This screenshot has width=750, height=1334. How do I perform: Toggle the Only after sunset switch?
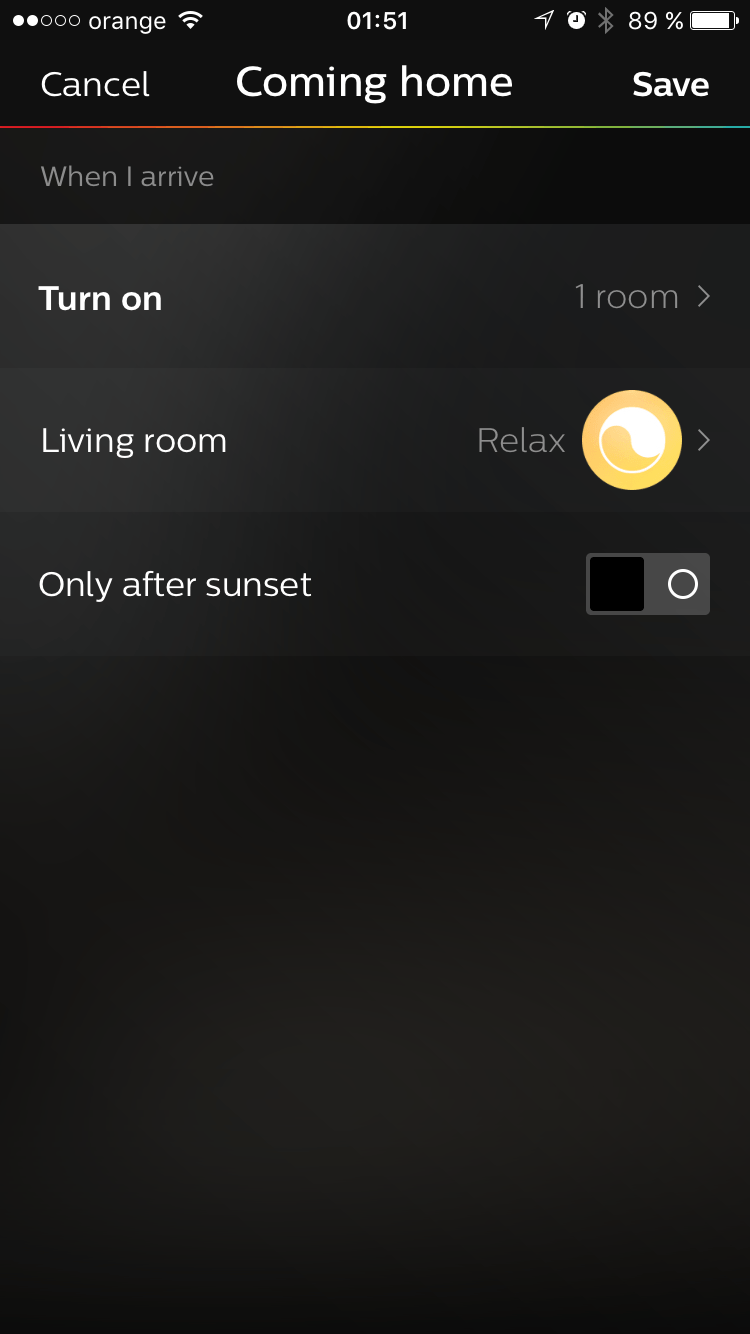coord(647,584)
